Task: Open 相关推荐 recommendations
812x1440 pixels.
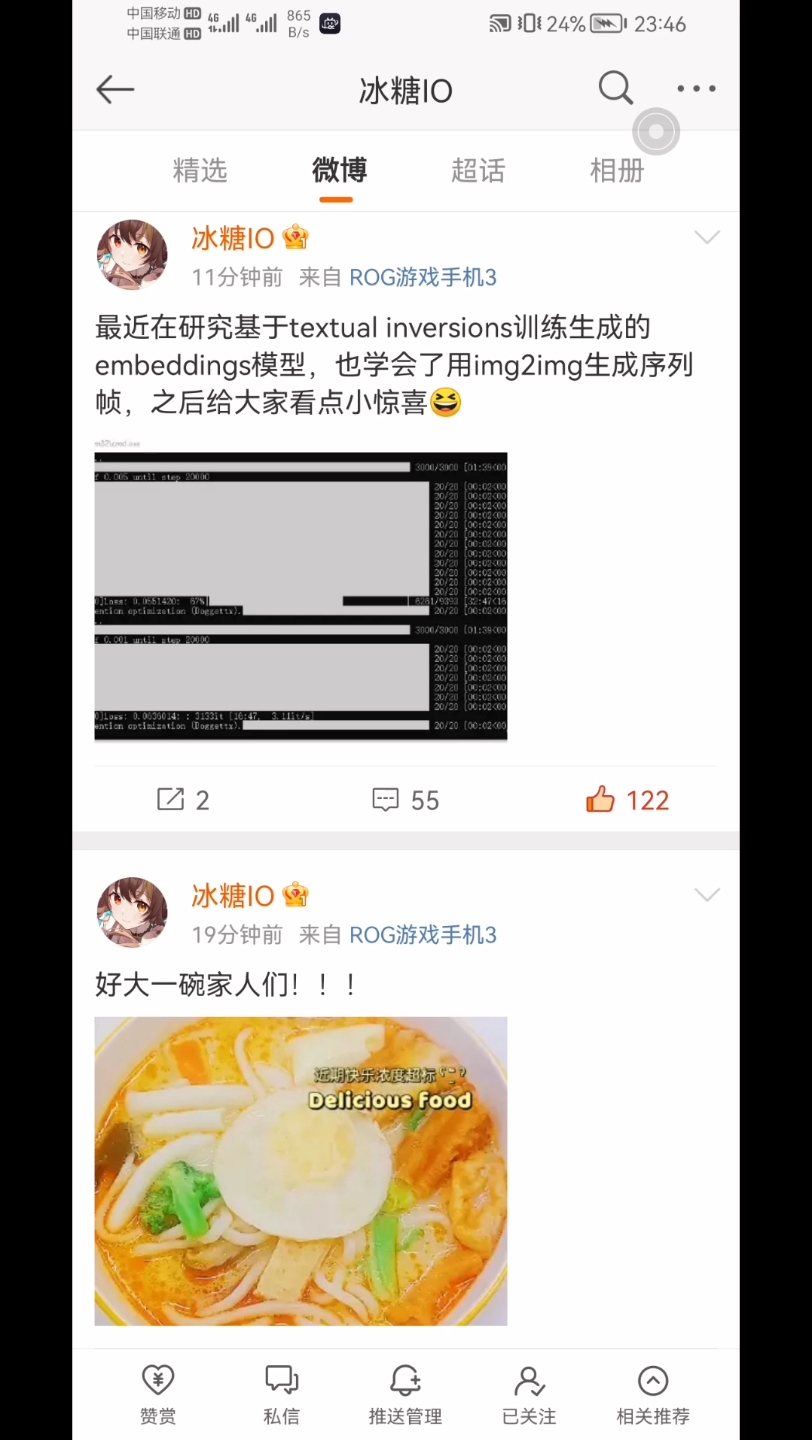Action: (x=653, y=1395)
